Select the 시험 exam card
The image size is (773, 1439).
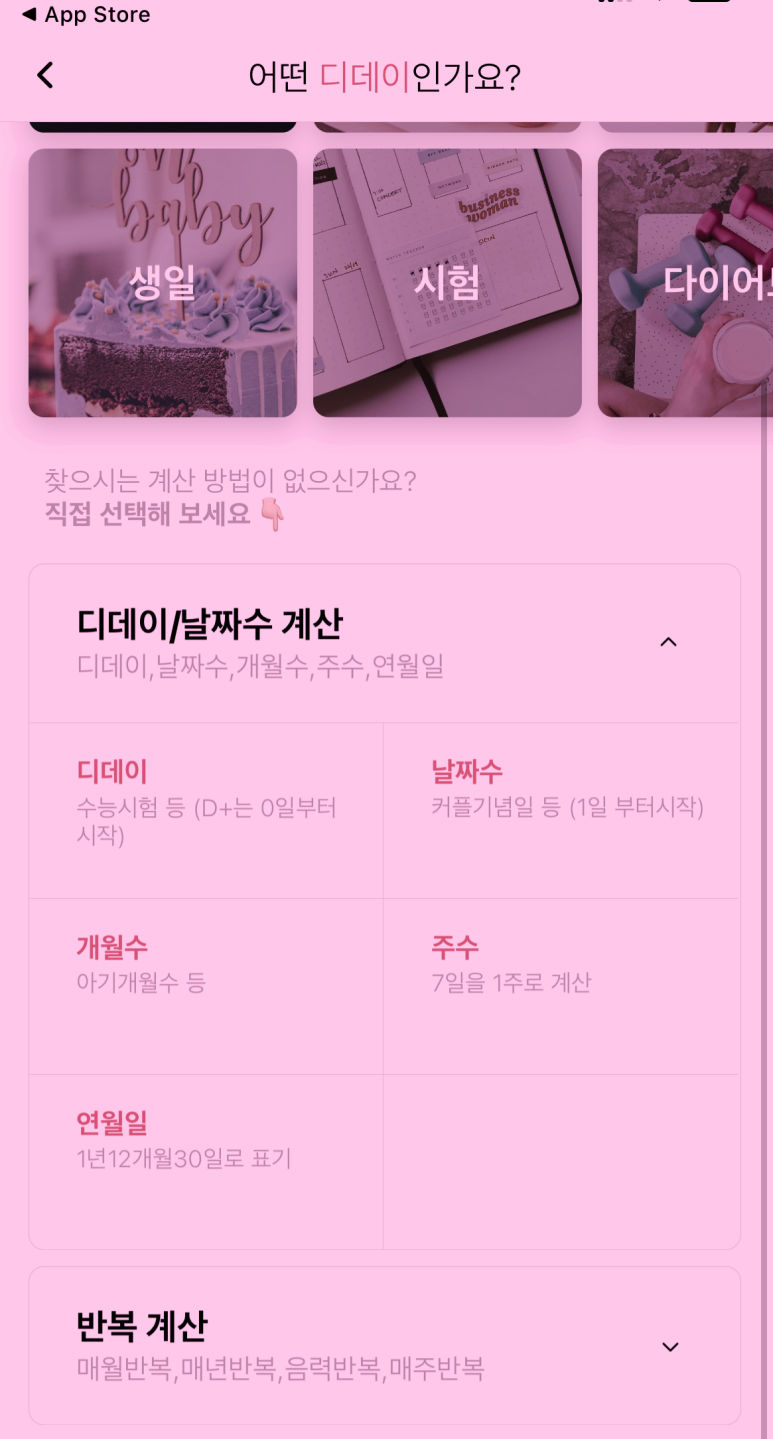coord(447,283)
